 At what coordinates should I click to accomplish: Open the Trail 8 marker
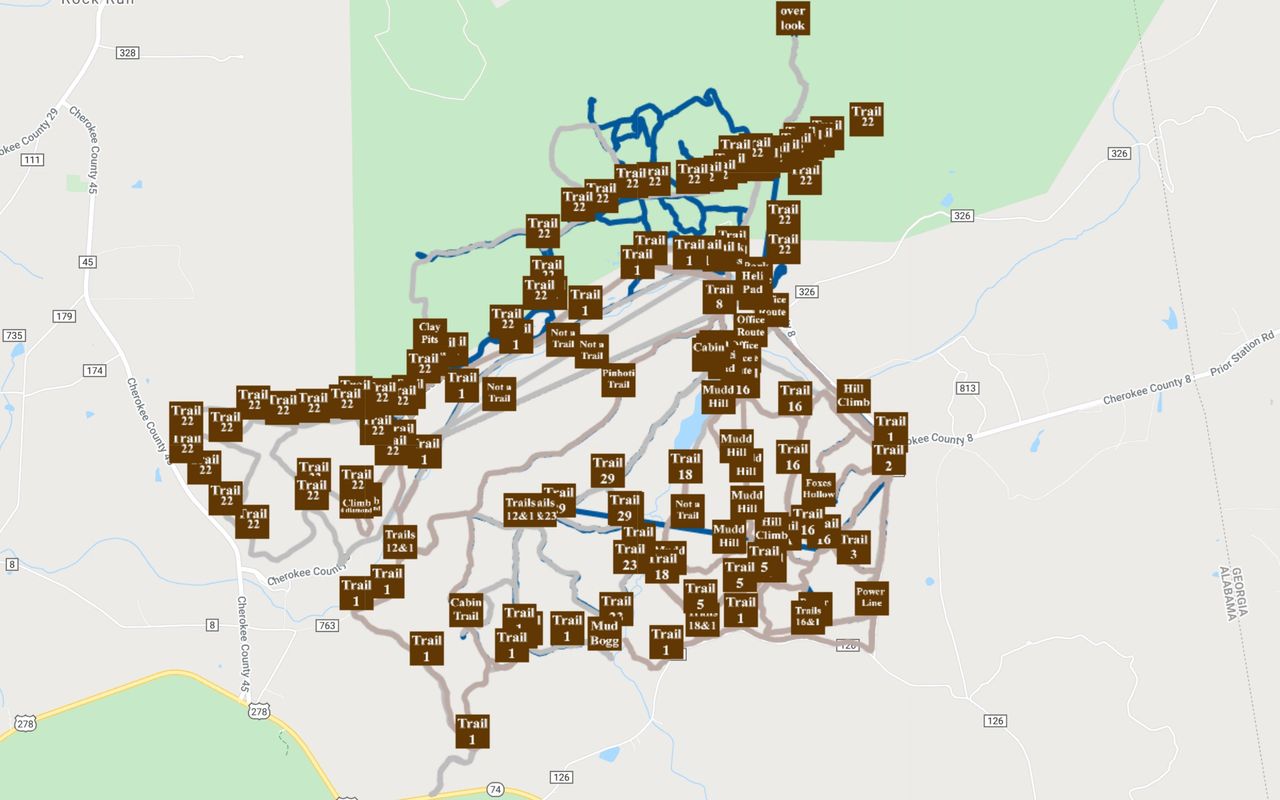(718, 297)
